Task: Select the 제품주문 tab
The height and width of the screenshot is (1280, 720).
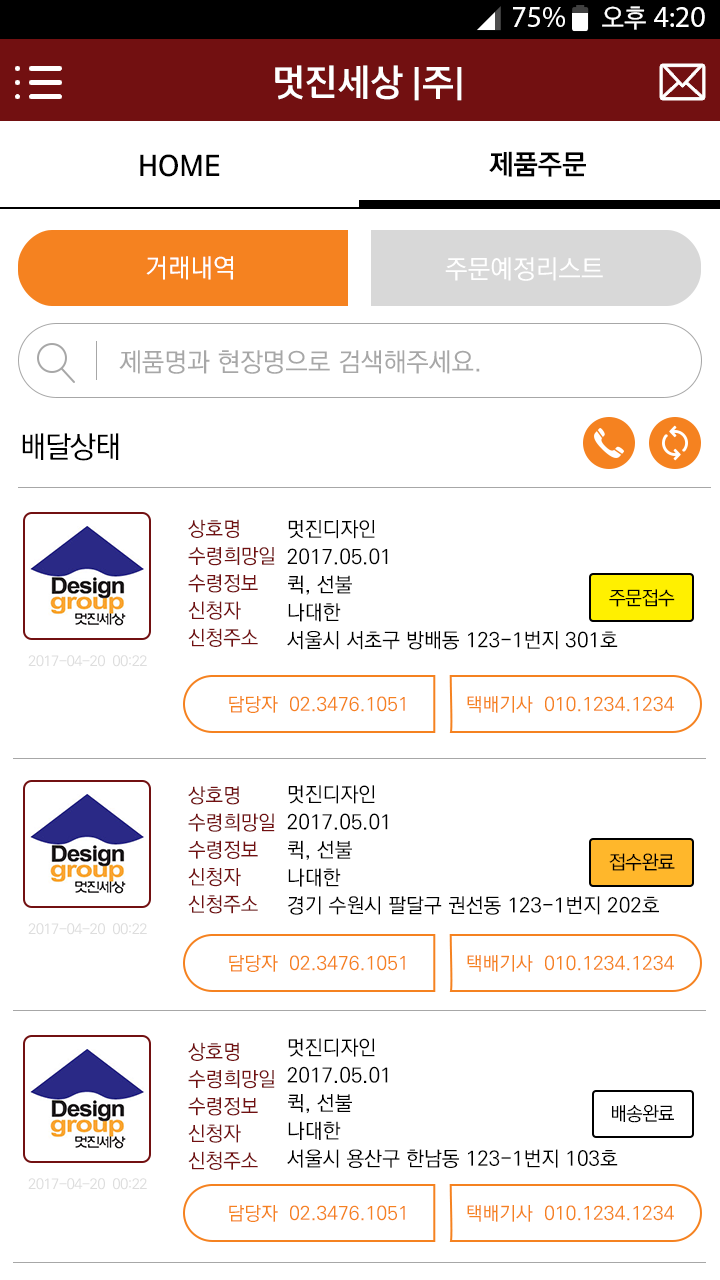Action: 538,164
